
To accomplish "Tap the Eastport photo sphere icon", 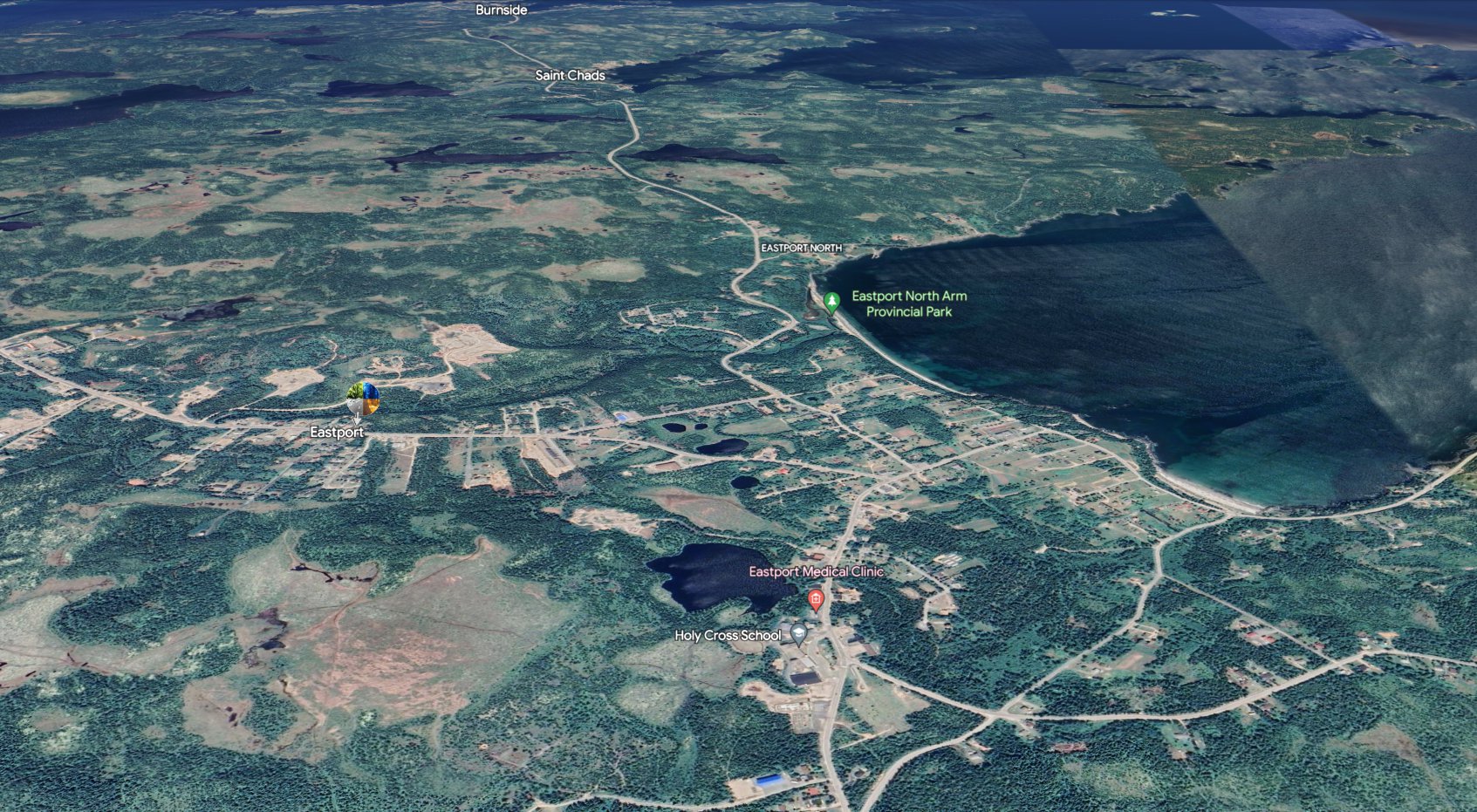I will click(363, 399).
